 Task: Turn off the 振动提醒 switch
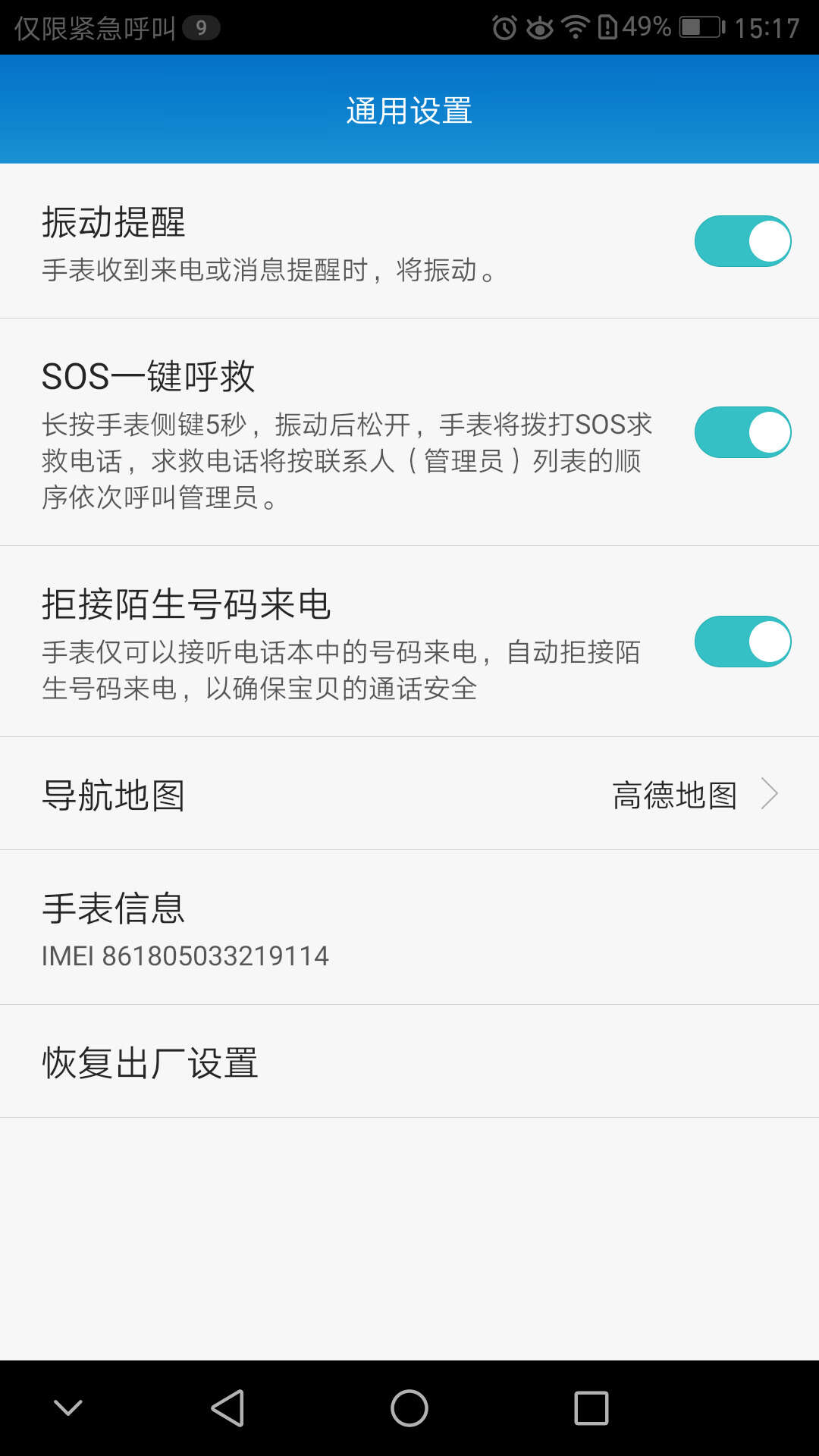click(x=742, y=241)
